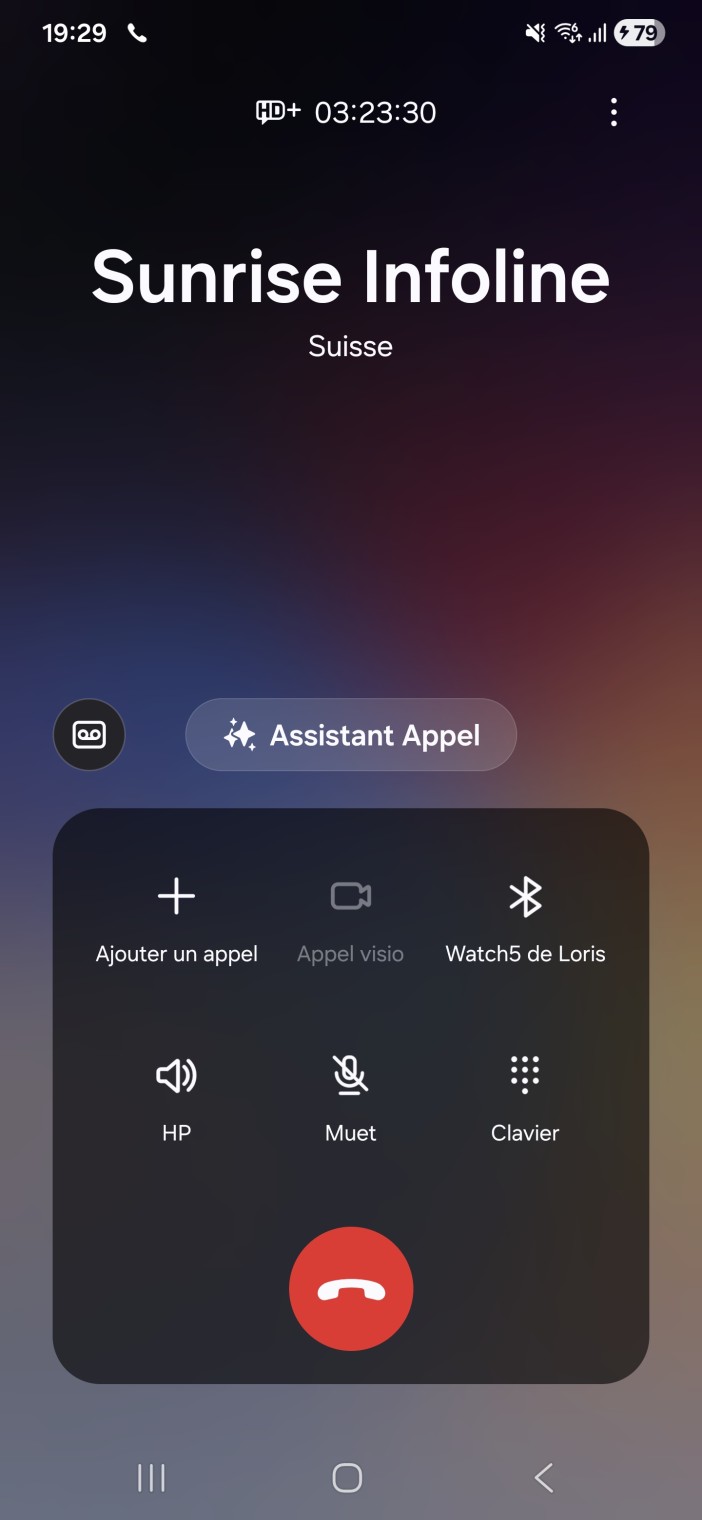This screenshot has height=1520, width=702.
Task: Mute the microphone with Muet
Action: (x=351, y=1095)
